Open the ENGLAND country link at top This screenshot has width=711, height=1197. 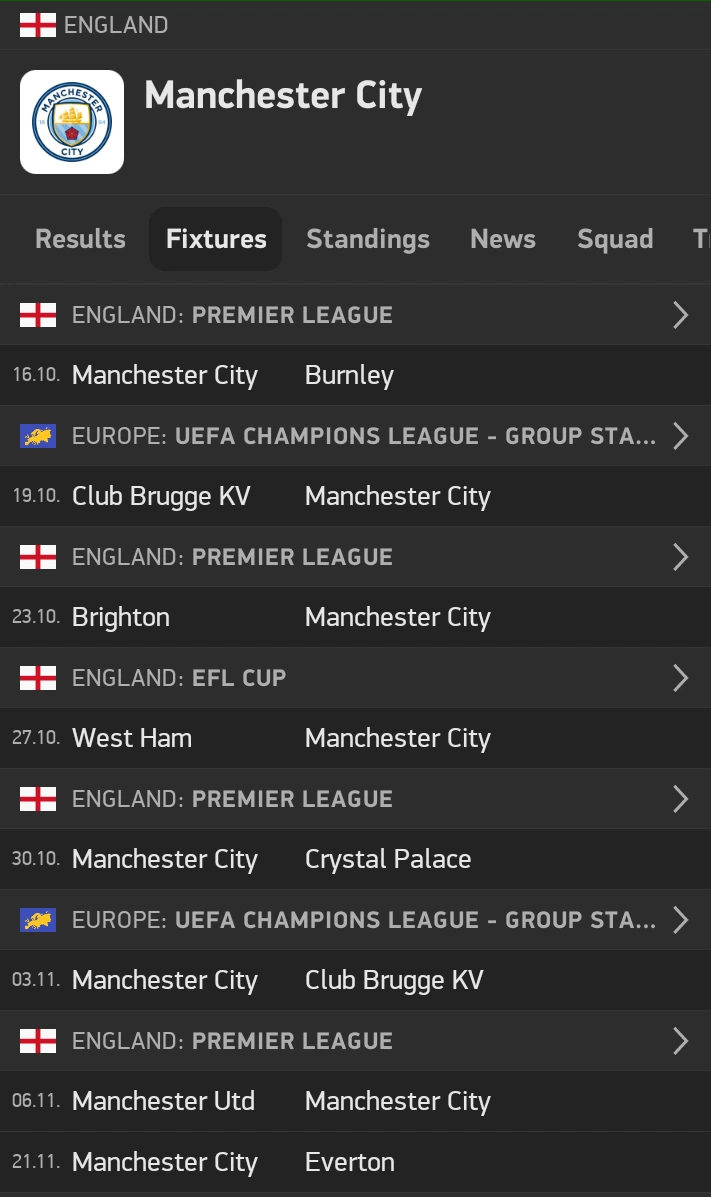pyautogui.click(x=93, y=25)
